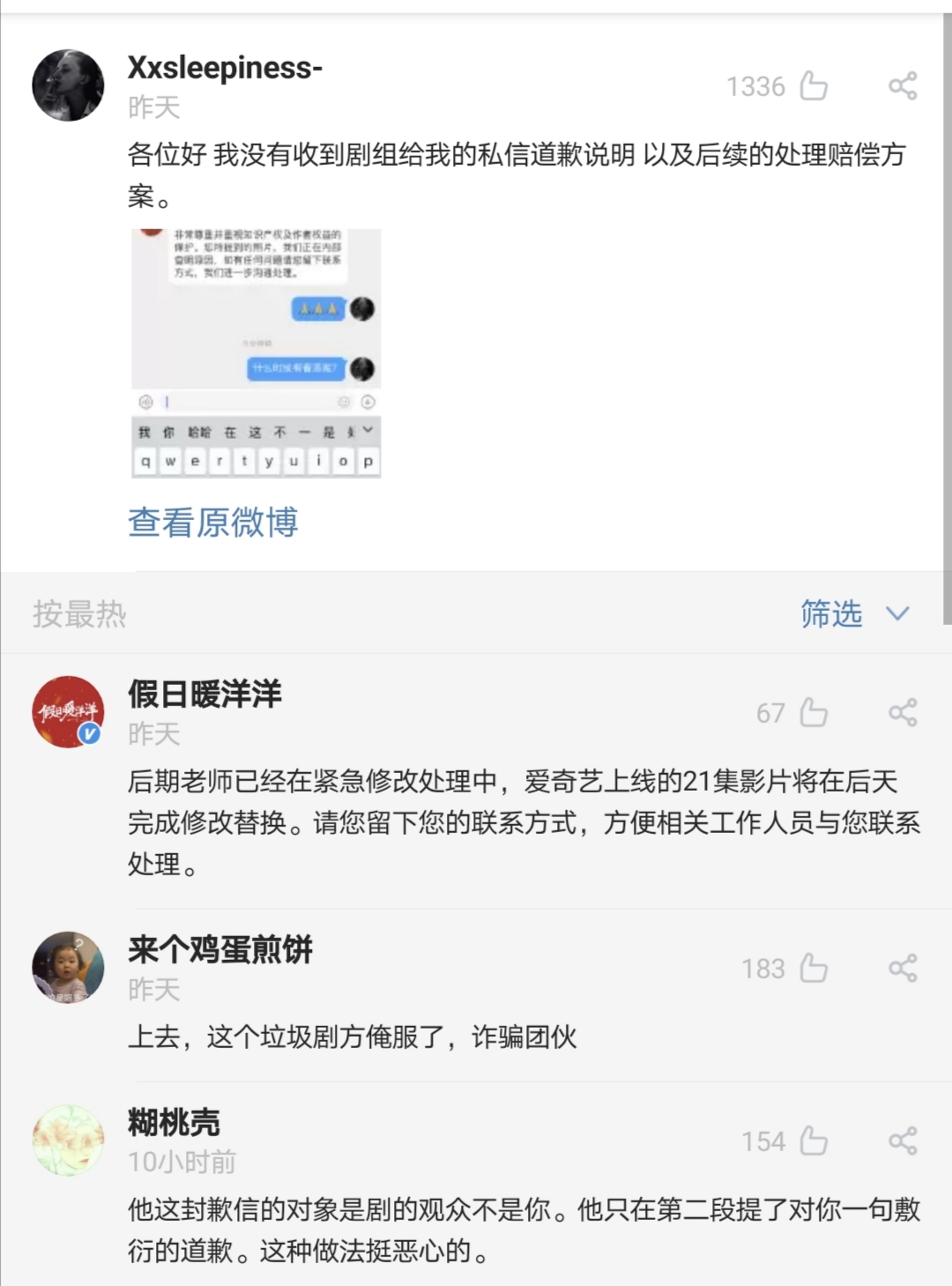
Task: Like the comment by 假日暖洋洋
Action: coord(813,712)
